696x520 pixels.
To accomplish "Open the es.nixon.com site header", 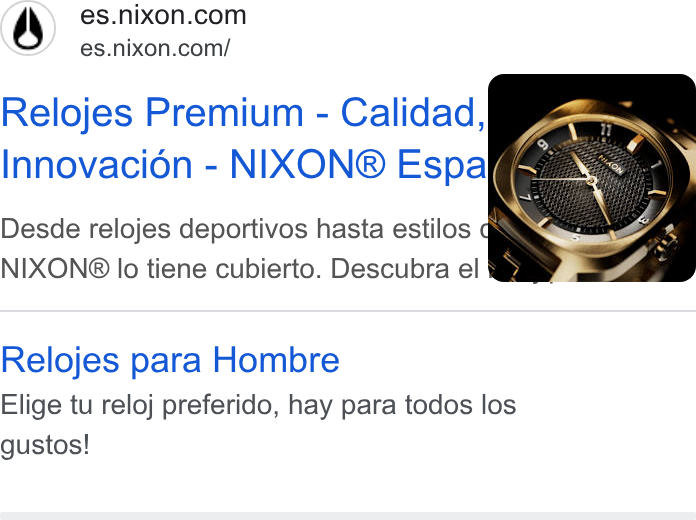I will [123, 29].
